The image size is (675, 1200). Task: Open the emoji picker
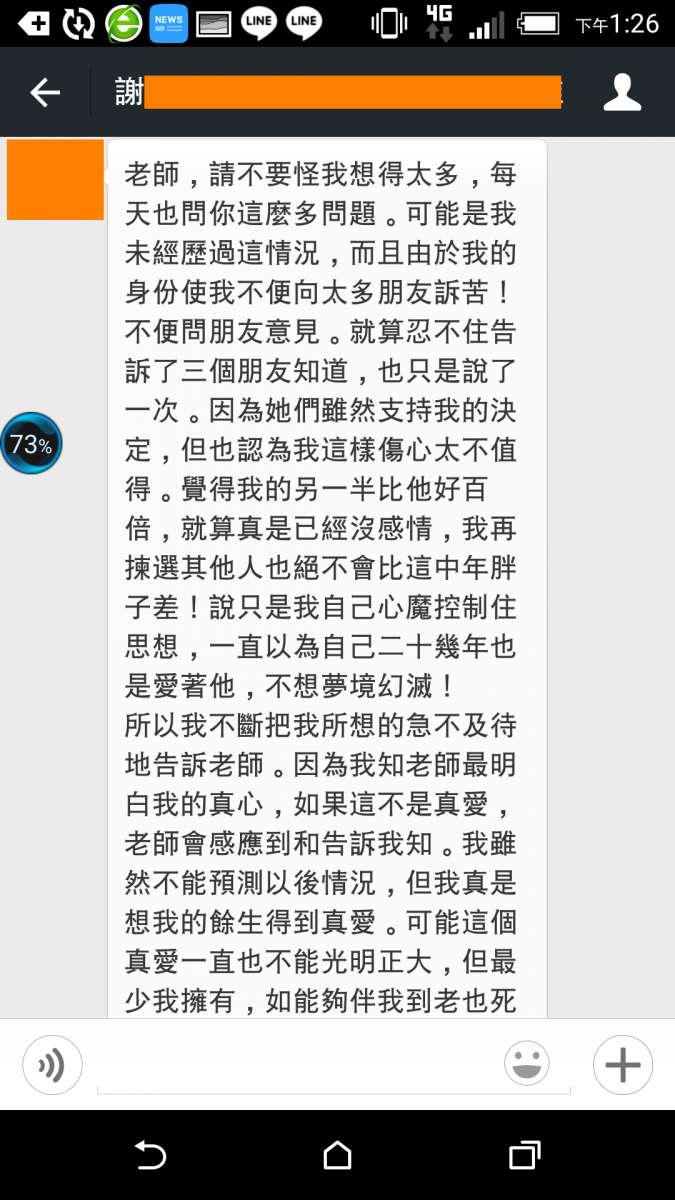coord(527,1064)
